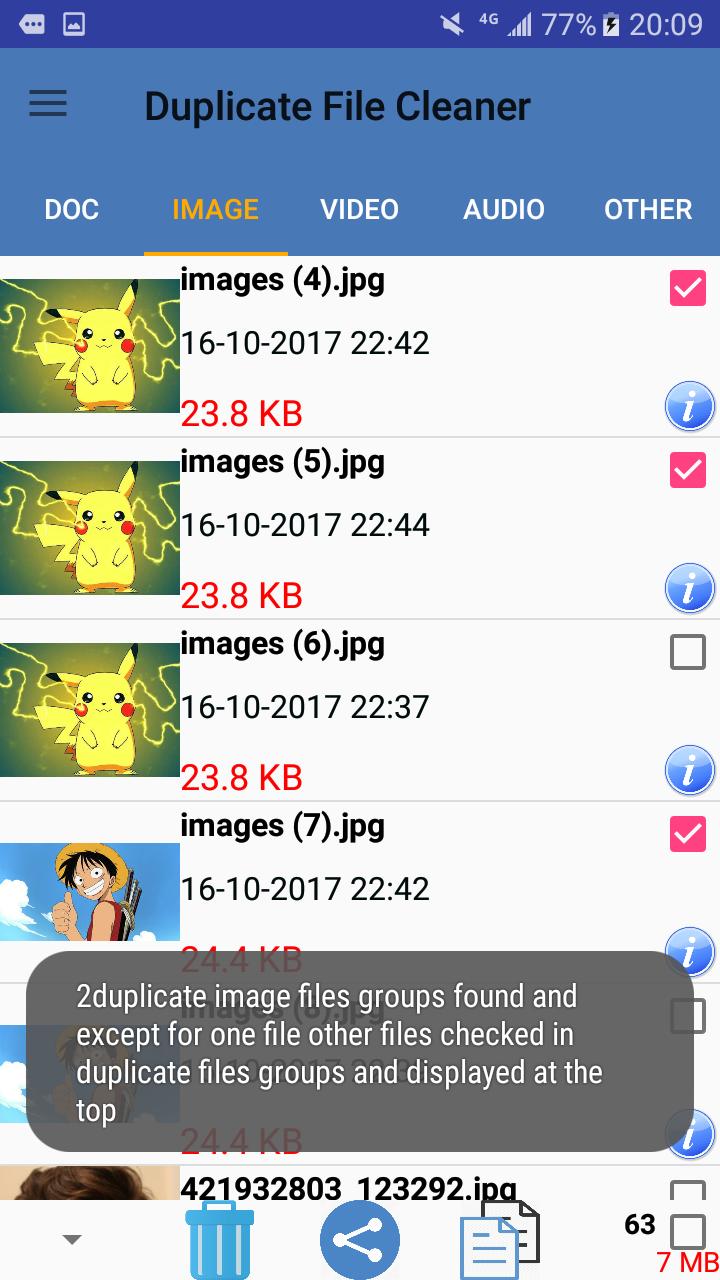Switch to the AUDIO tab
Viewport: 720px width, 1280px height.
(x=504, y=210)
